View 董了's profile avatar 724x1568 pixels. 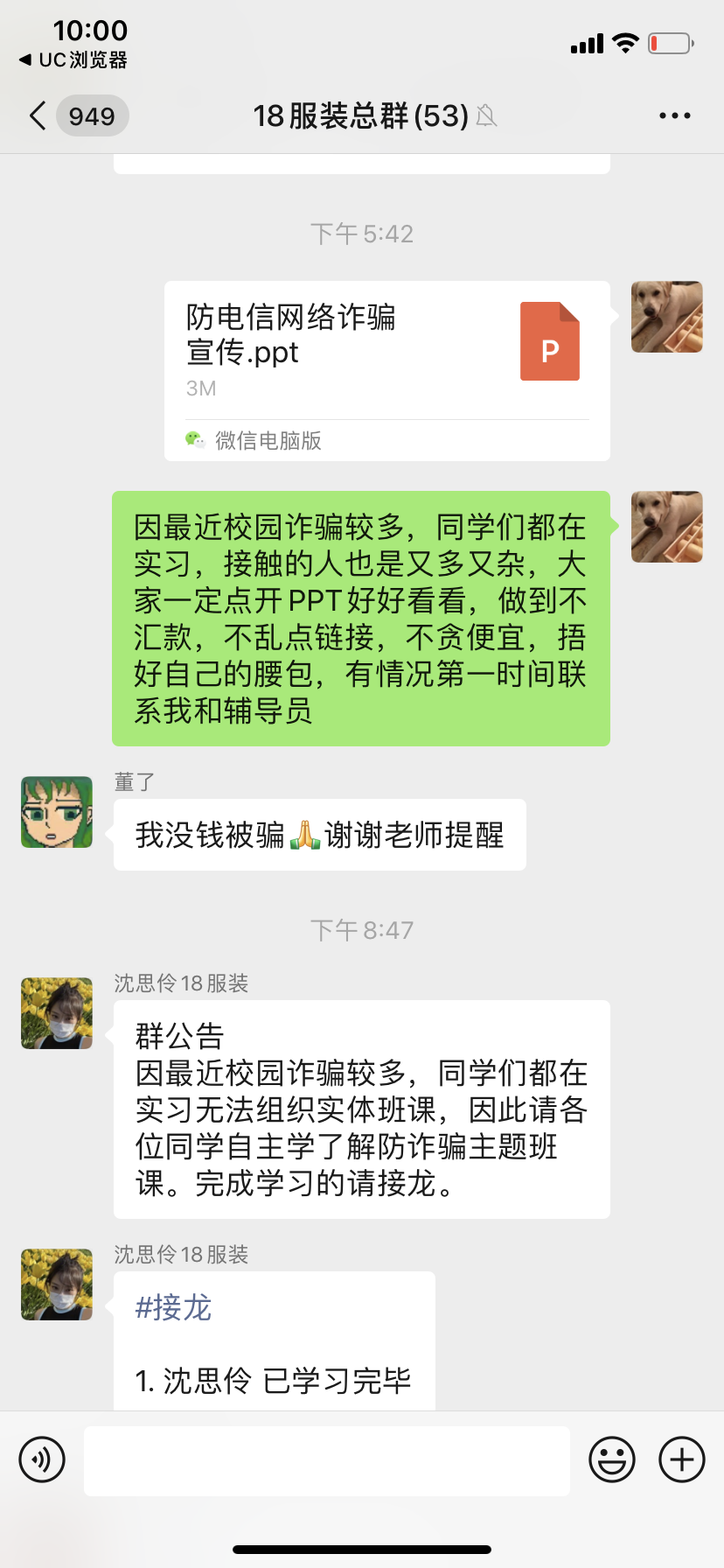click(x=57, y=812)
